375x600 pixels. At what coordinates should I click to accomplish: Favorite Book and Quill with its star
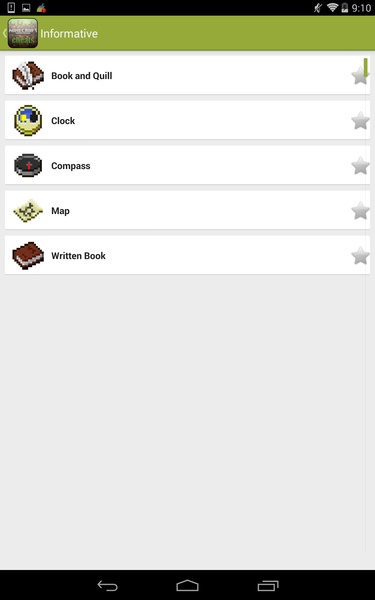click(360, 76)
